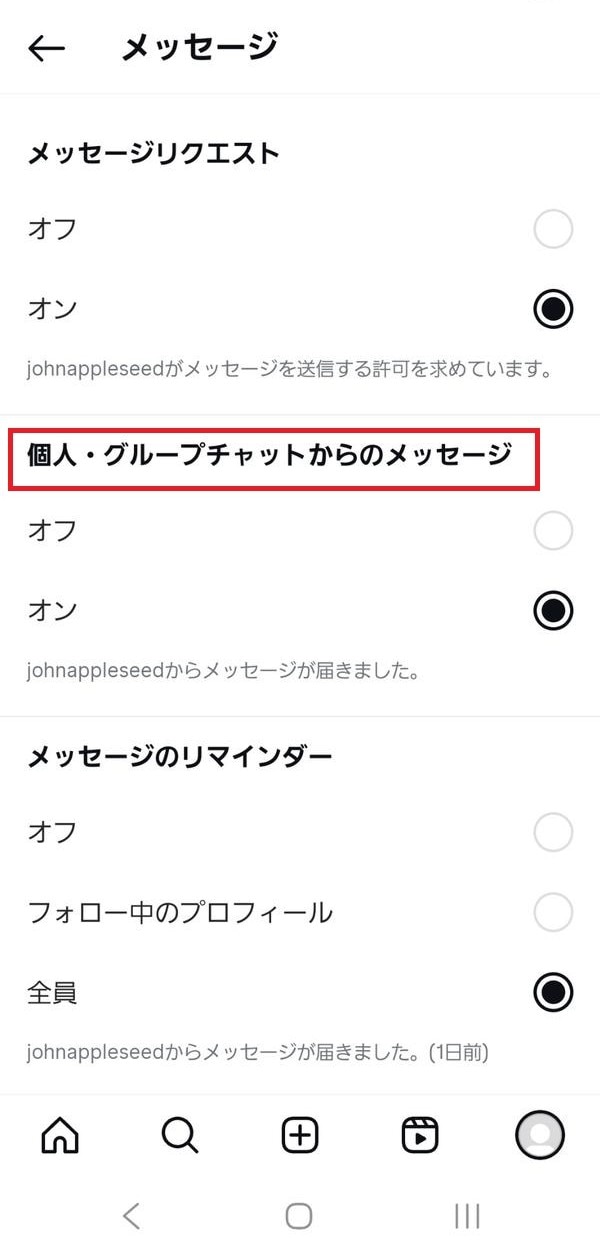This screenshot has width=600, height=1255.
Task: Choose 全員 for message reminders
Action: click(553, 993)
